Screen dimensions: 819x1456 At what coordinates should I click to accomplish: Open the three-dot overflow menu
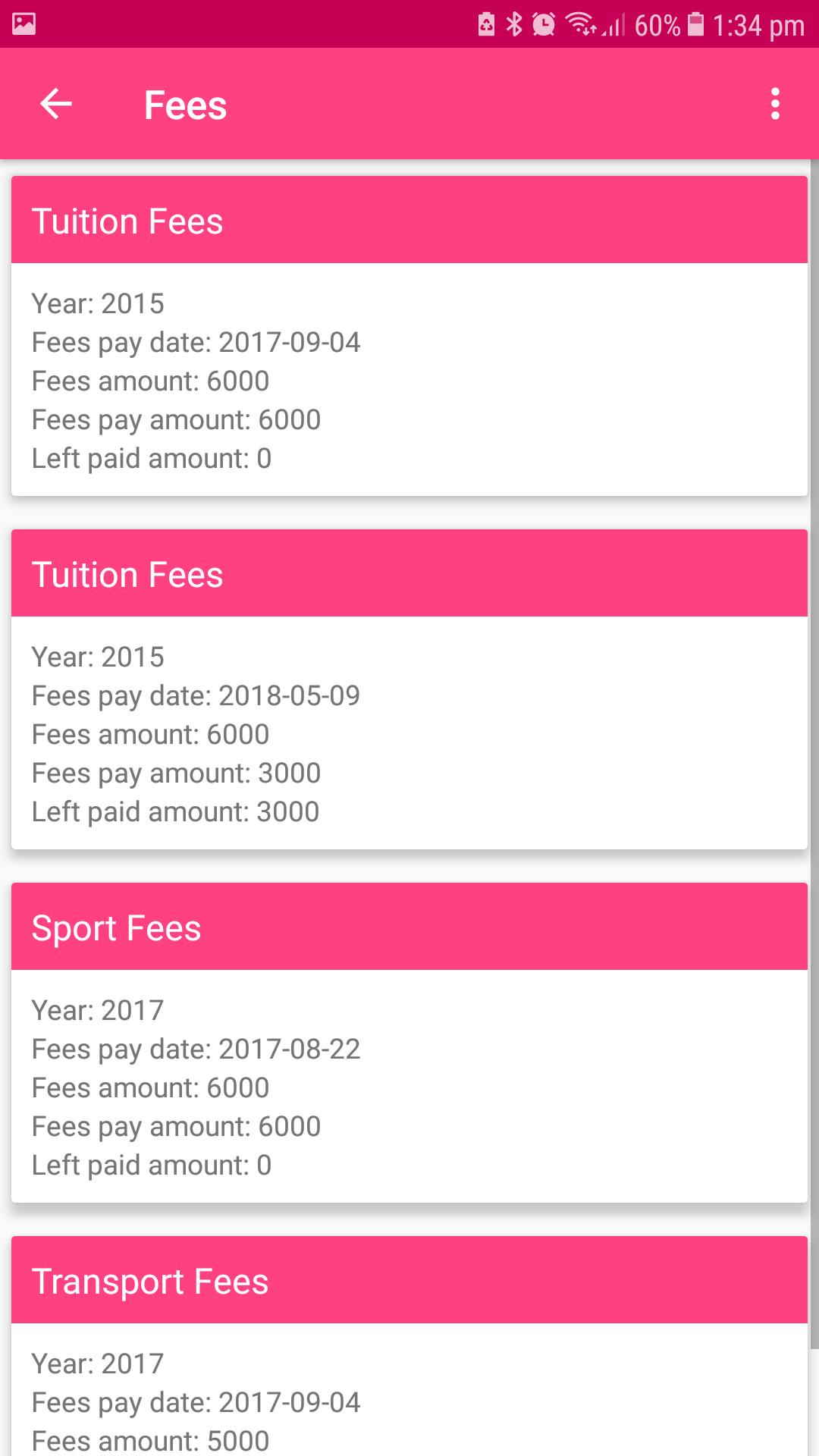pos(774,104)
